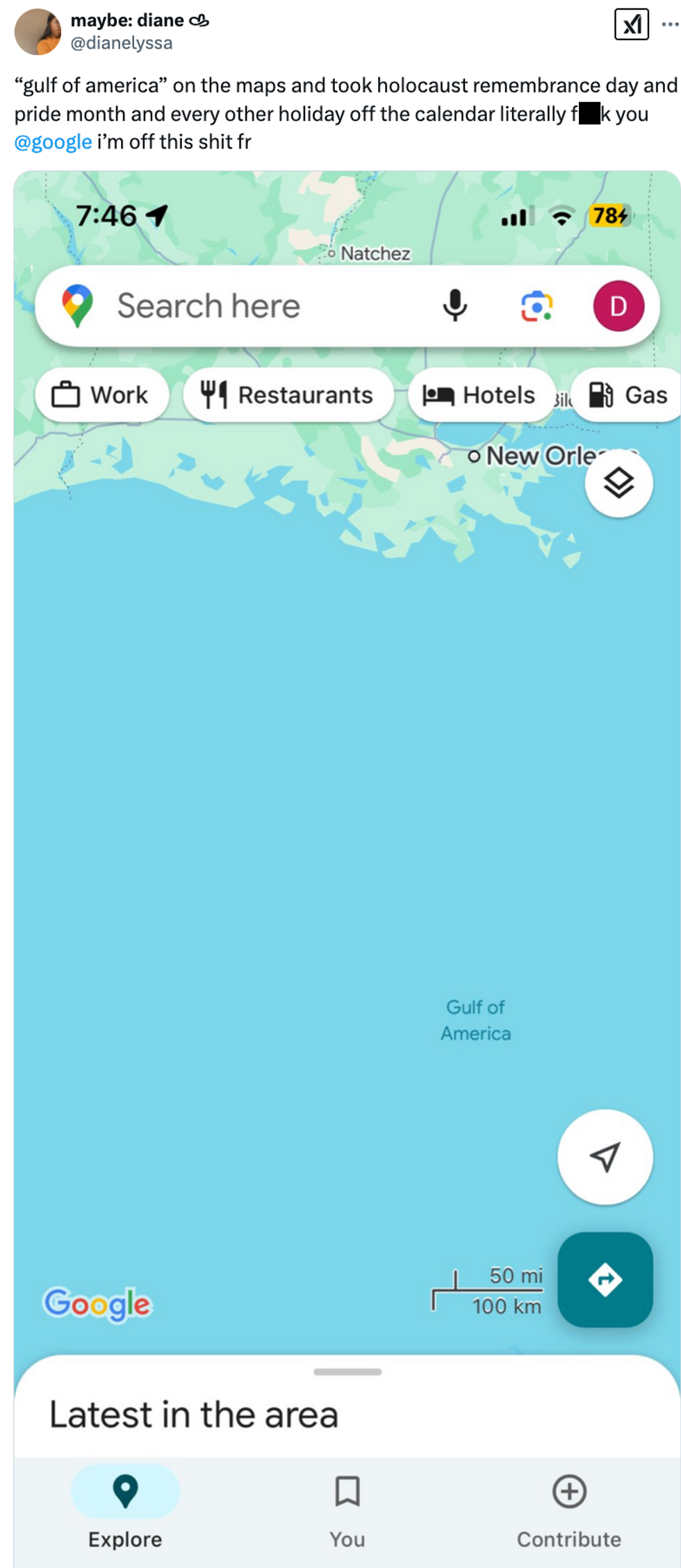Open the @dianelyssa handle
The image size is (681, 1568).
pos(121,43)
